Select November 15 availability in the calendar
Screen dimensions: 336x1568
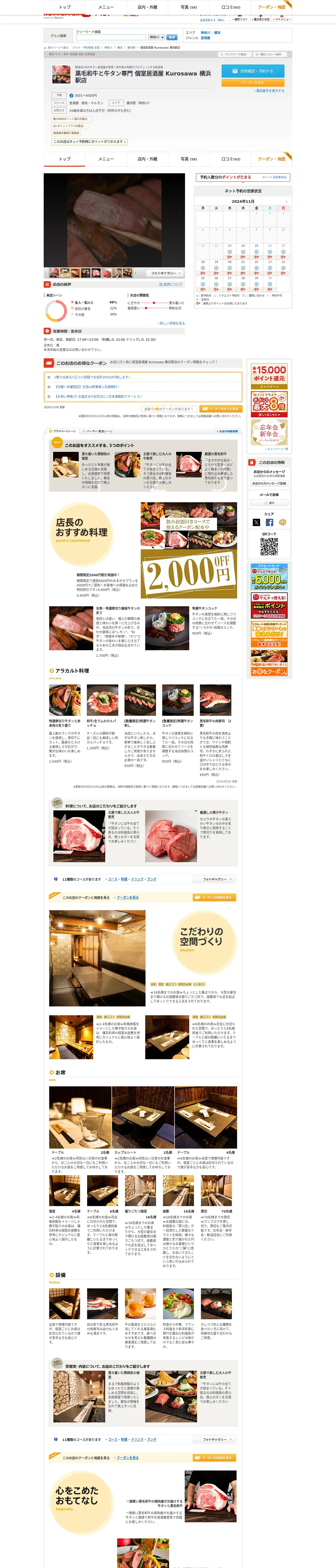pos(256,252)
